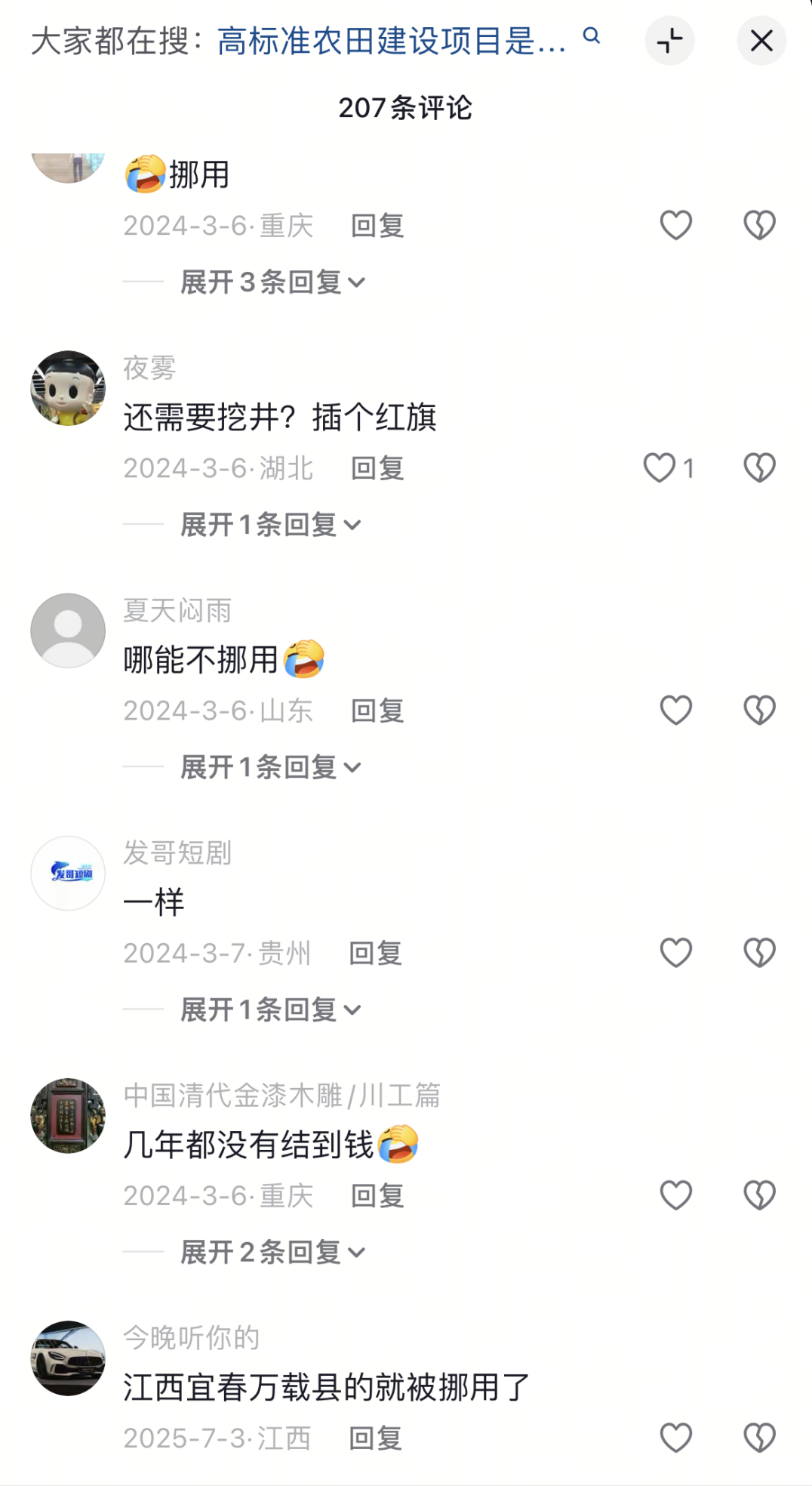812x1486 pixels.
Task: Reply to 今晚听你的's comment
Action: (375, 1438)
